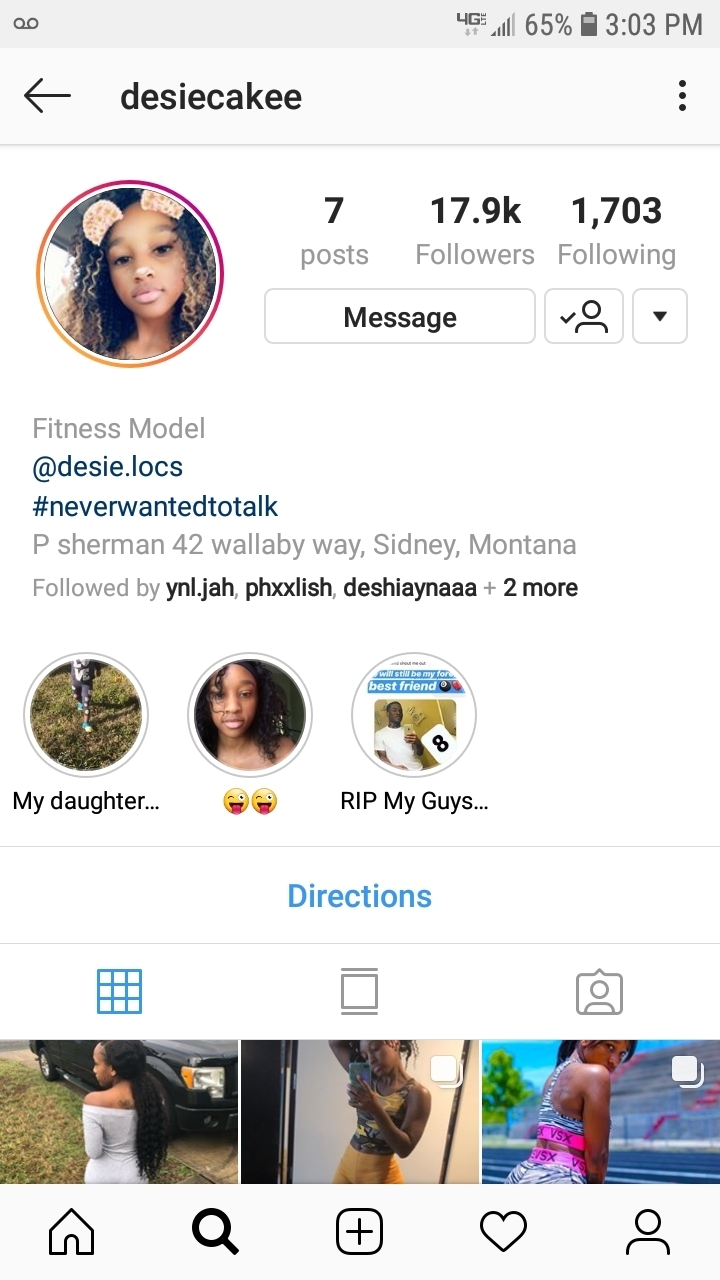Create a new post with plus icon
Image resolution: width=720 pixels, height=1280 pixels.
pyautogui.click(x=360, y=1232)
